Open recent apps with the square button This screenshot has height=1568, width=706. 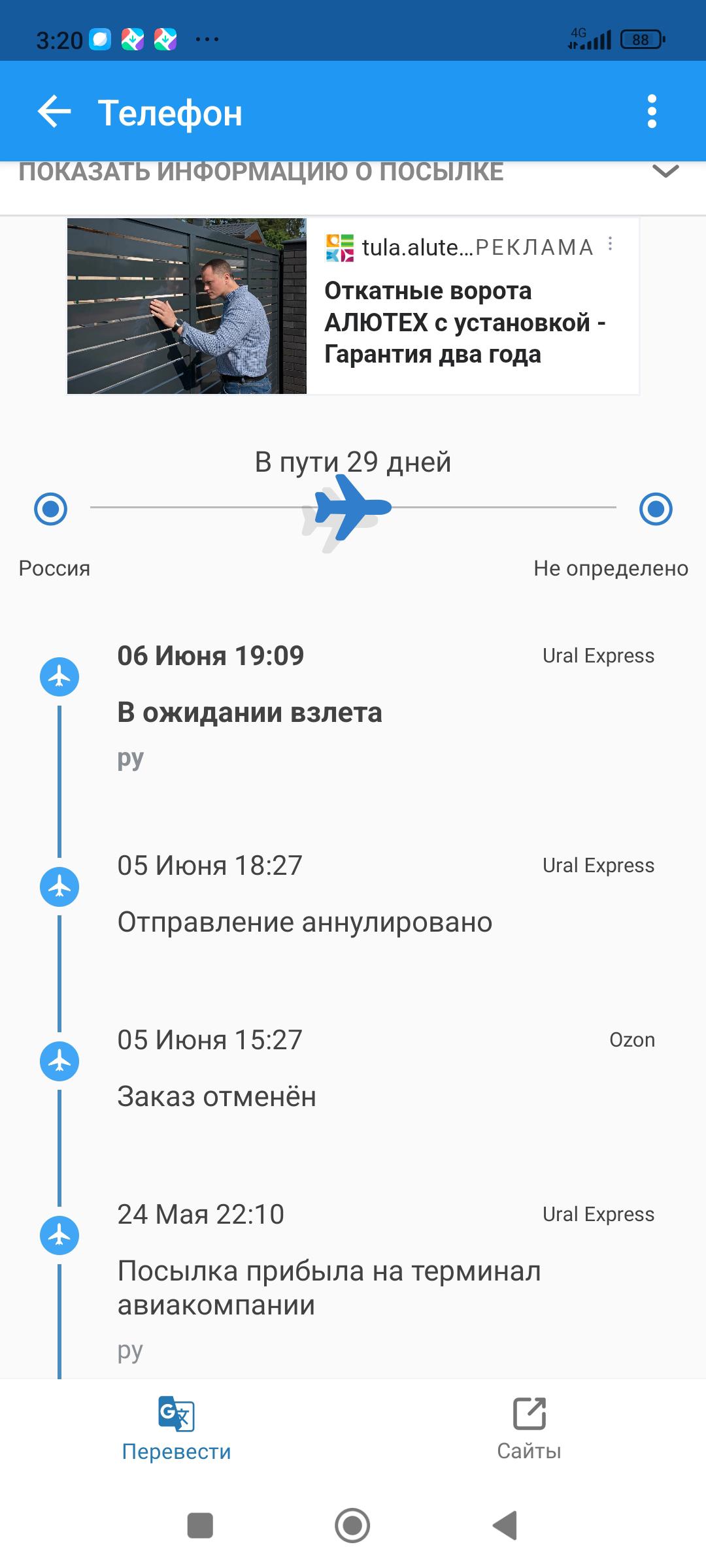(x=200, y=1526)
